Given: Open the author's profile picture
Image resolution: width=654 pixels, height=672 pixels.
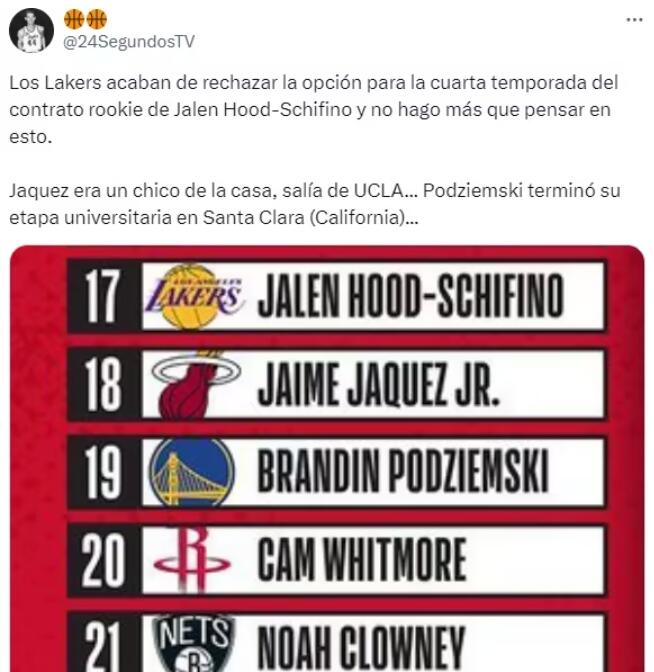Looking at the screenshot, I should [x=31, y=30].
